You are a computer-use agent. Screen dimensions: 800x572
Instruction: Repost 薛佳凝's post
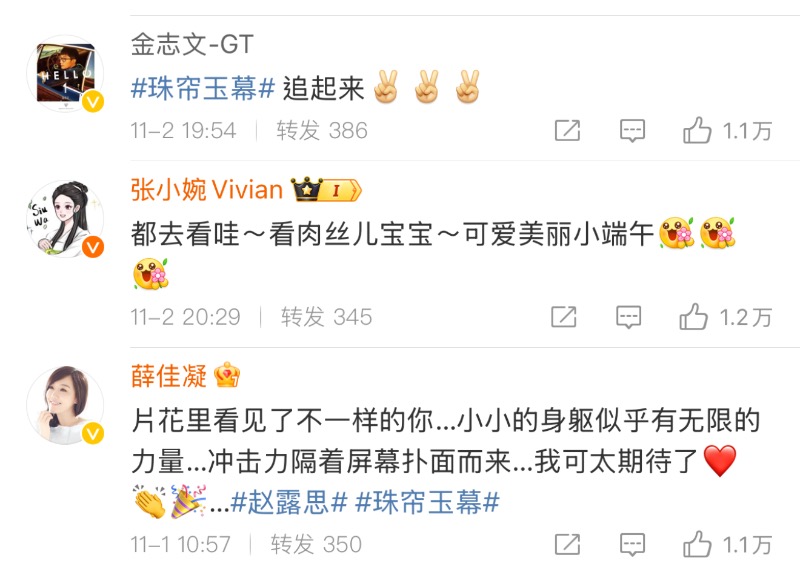coord(567,545)
